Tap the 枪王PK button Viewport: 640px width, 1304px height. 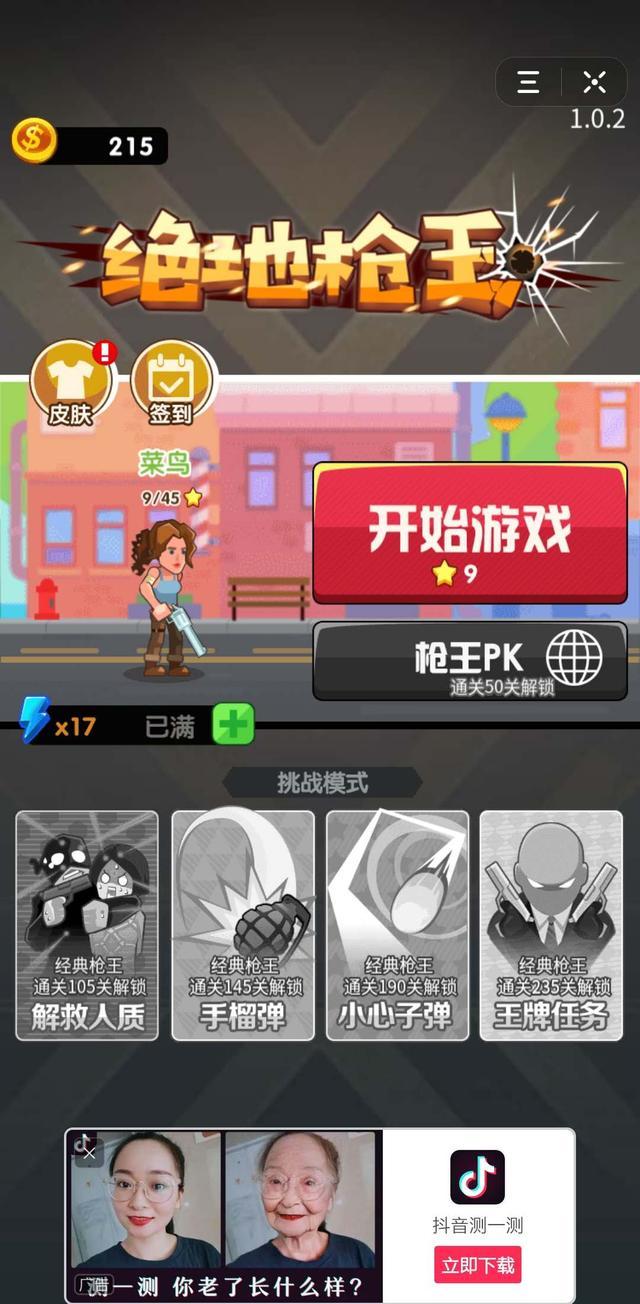[469, 661]
